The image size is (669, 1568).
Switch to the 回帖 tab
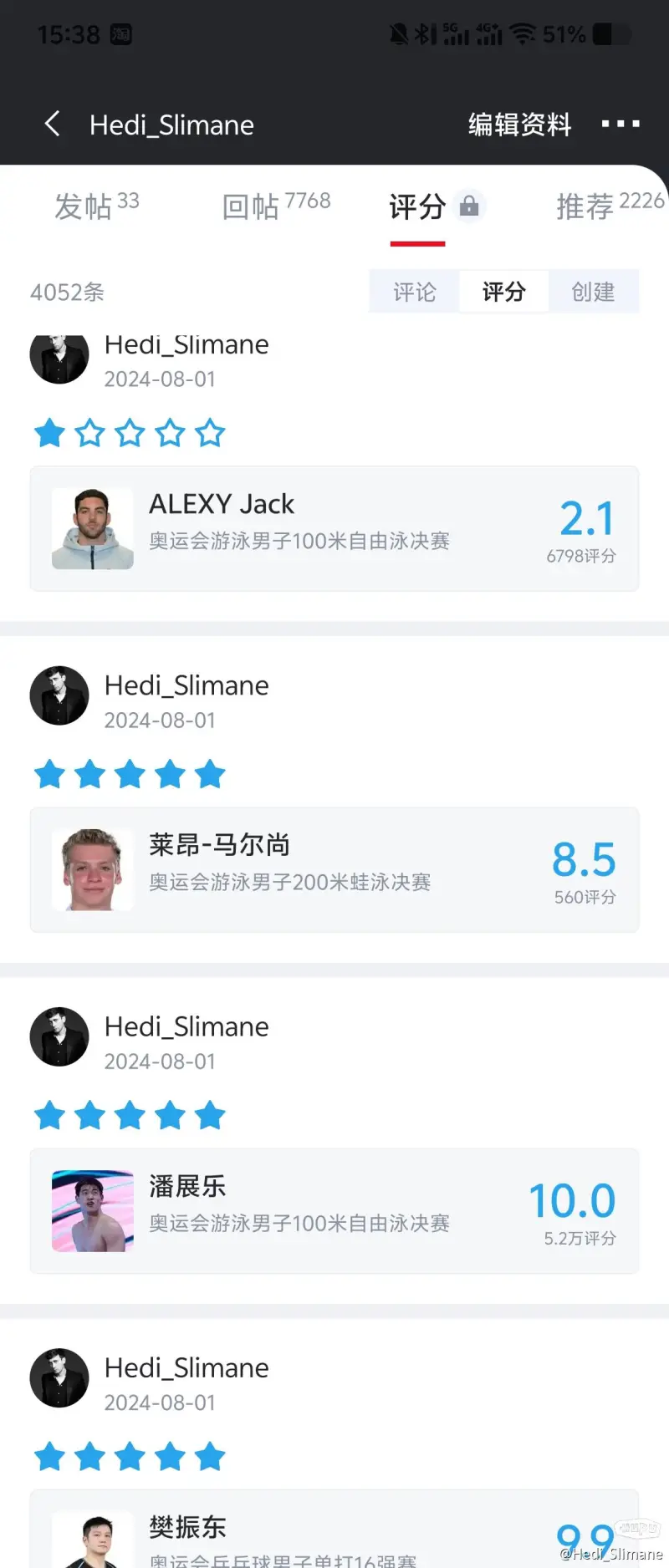pos(276,206)
